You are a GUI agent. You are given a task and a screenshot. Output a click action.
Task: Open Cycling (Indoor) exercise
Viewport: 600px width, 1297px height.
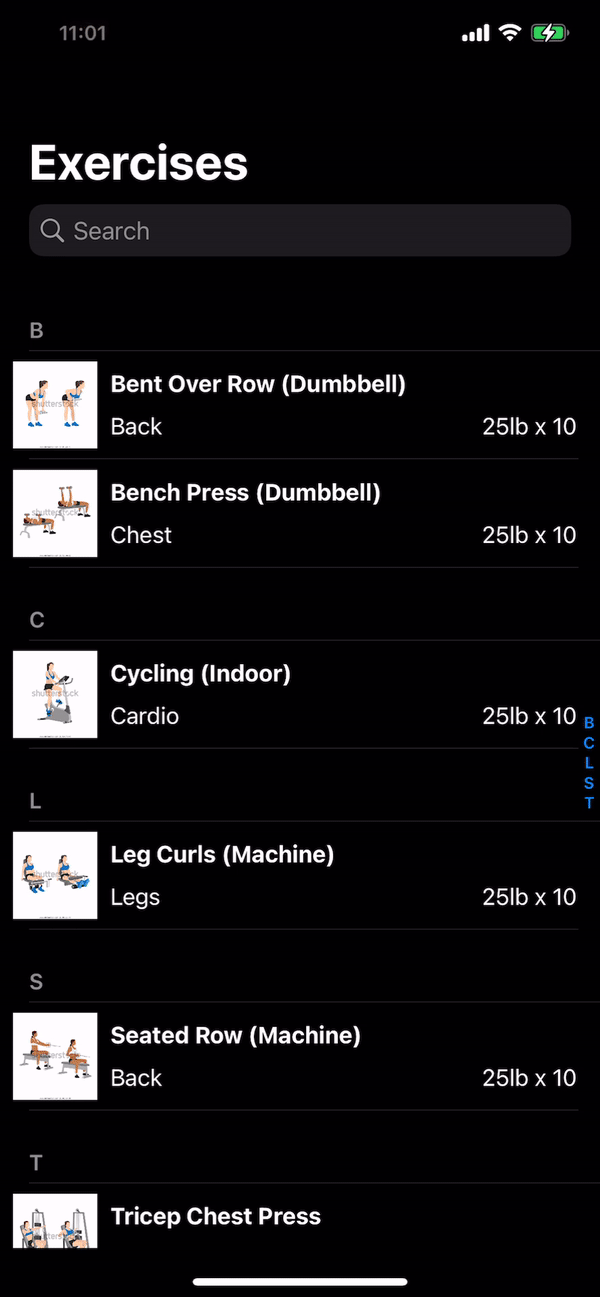pos(300,695)
